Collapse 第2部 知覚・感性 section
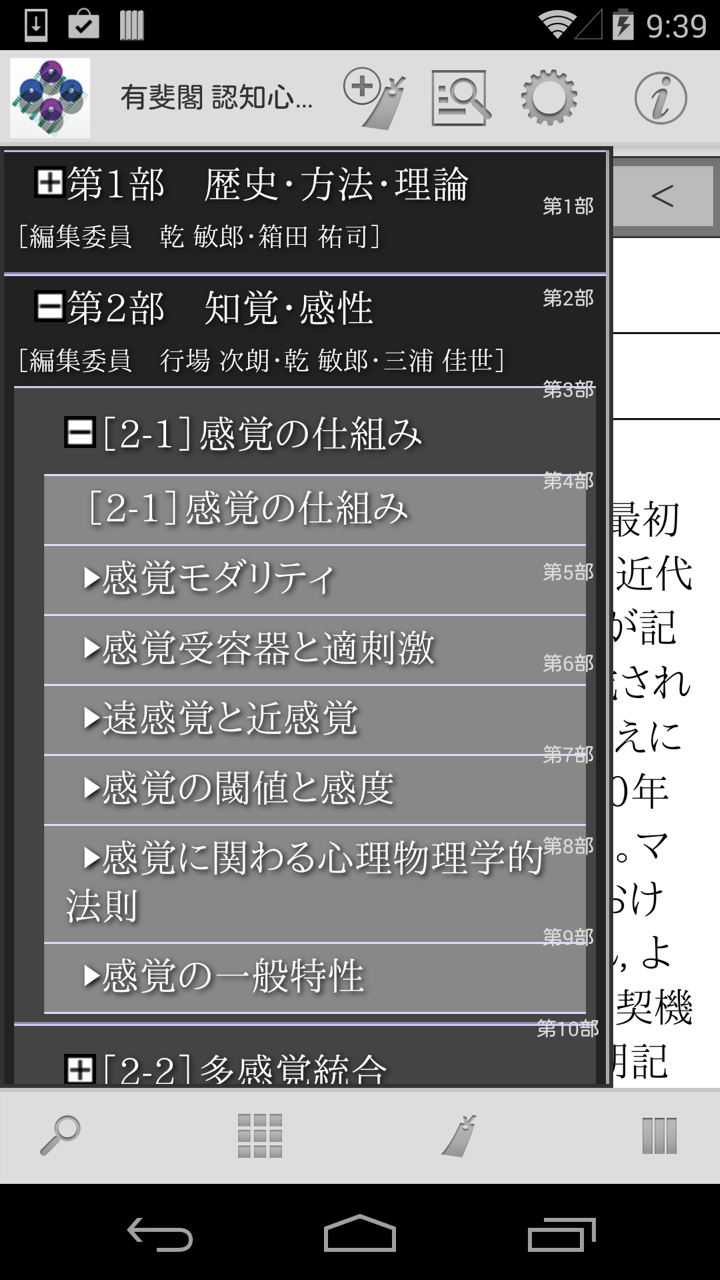The height and width of the screenshot is (1280, 720). click(49, 306)
